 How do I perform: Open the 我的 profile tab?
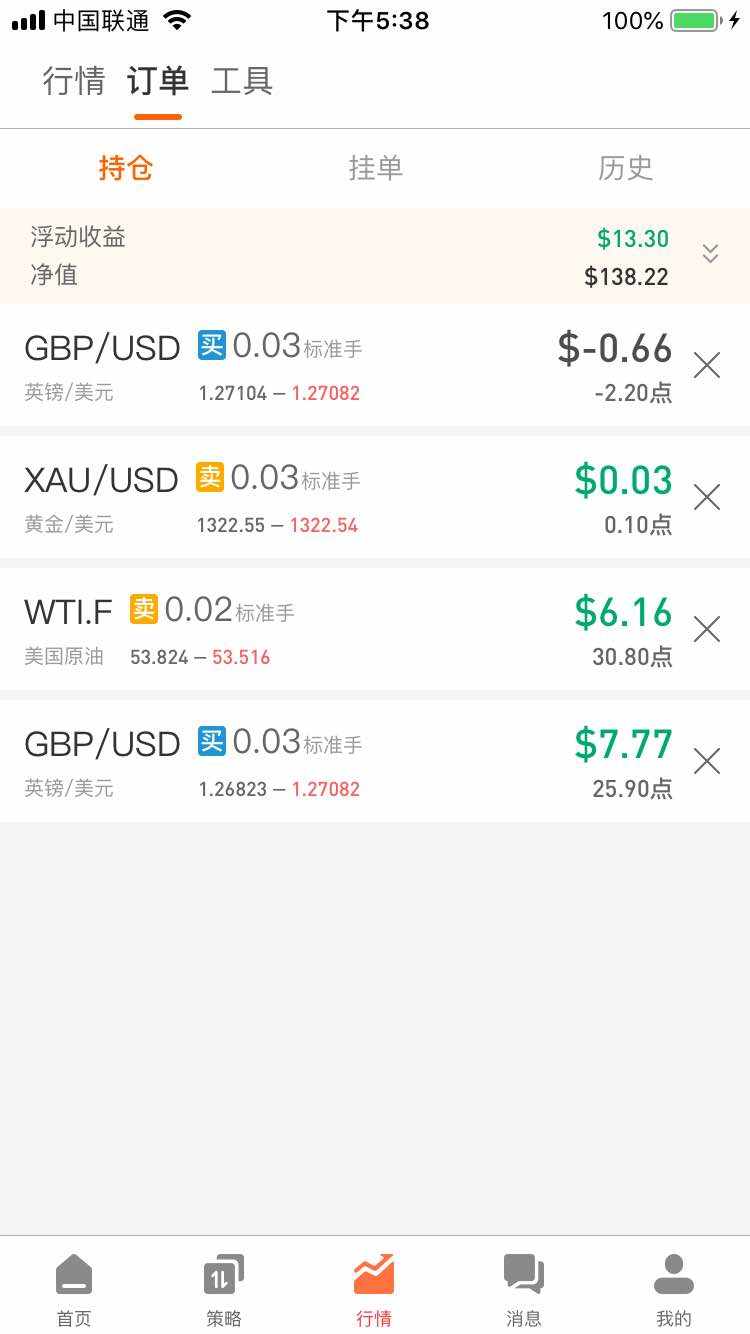674,1290
